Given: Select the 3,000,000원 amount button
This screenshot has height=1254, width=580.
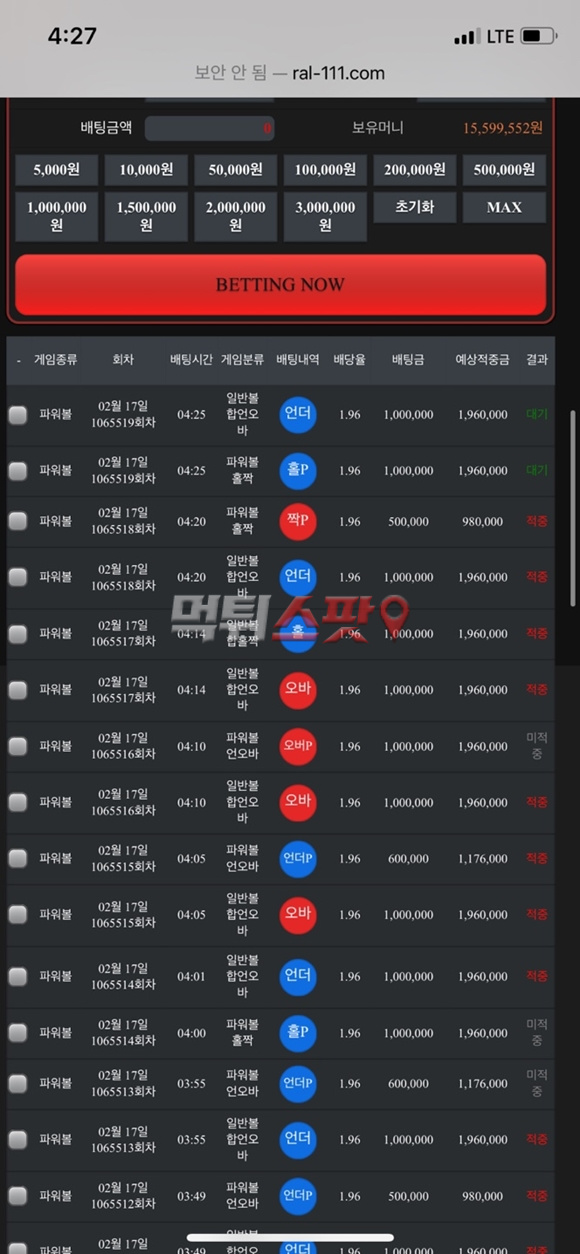Looking at the screenshot, I should pyautogui.click(x=325, y=216).
